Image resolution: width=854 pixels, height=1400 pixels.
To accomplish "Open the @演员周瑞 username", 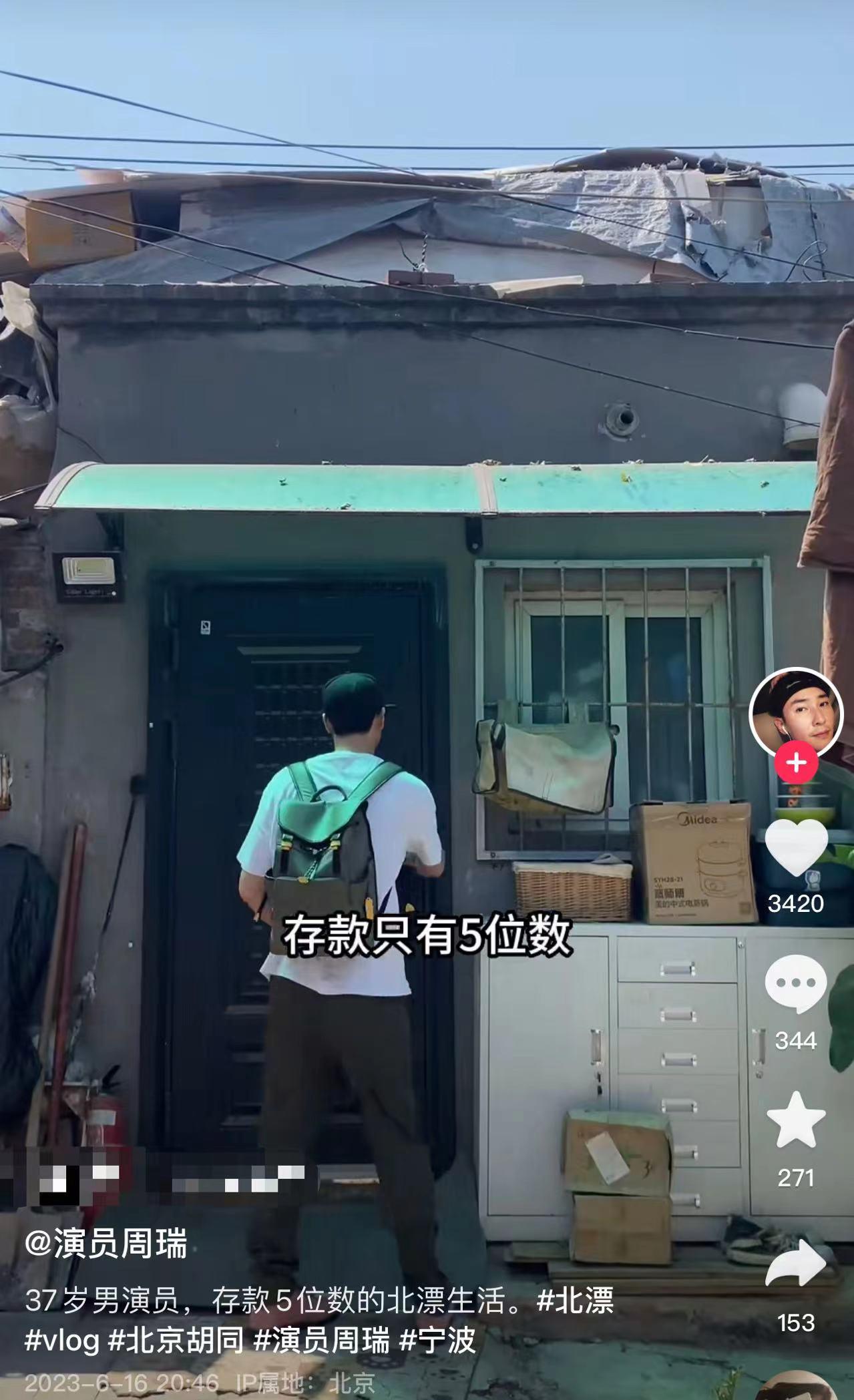I will (x=107, y=1244).
